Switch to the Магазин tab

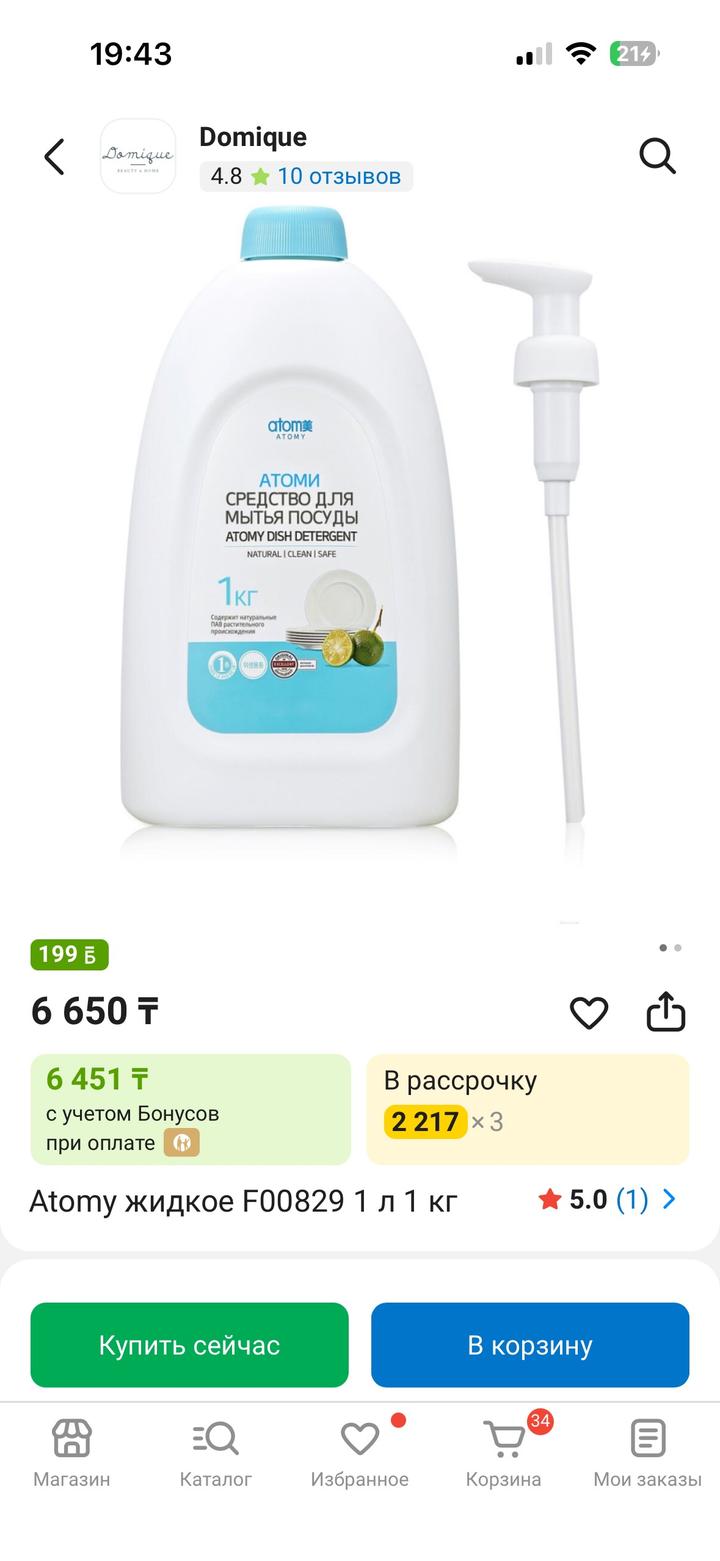72,1452
